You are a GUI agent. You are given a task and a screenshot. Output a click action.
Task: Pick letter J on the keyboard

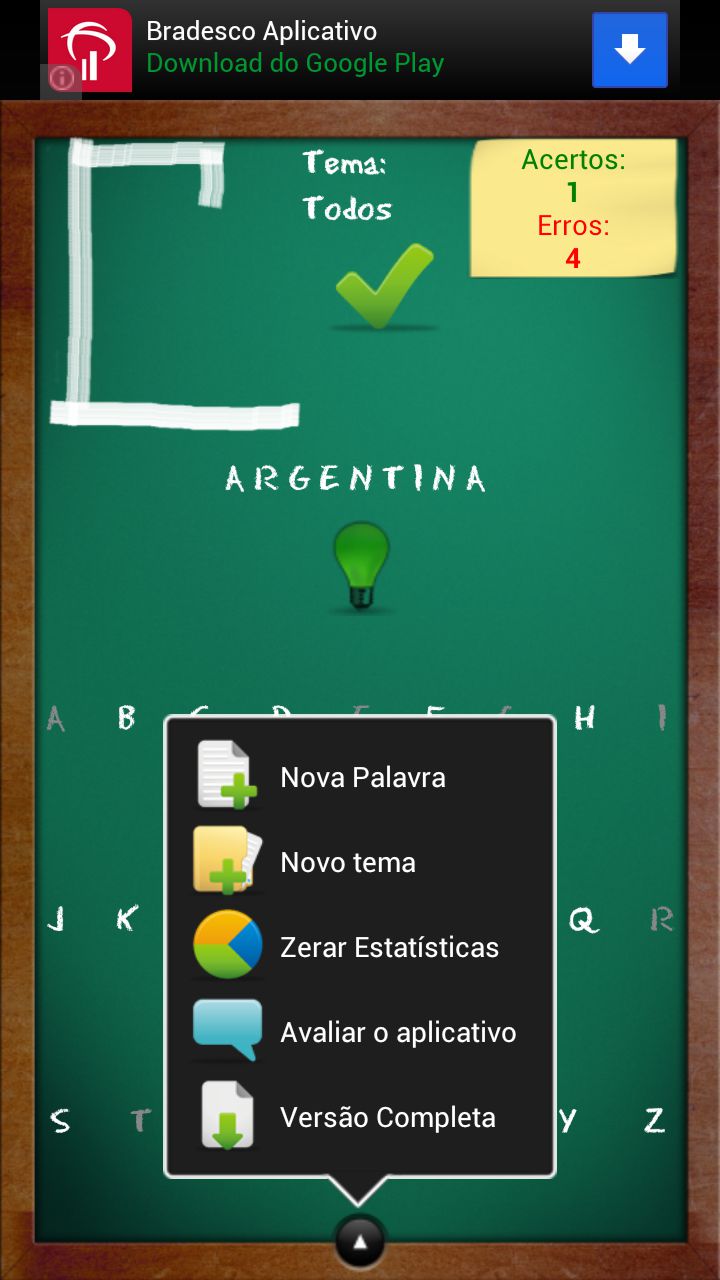tap(56, 919)
